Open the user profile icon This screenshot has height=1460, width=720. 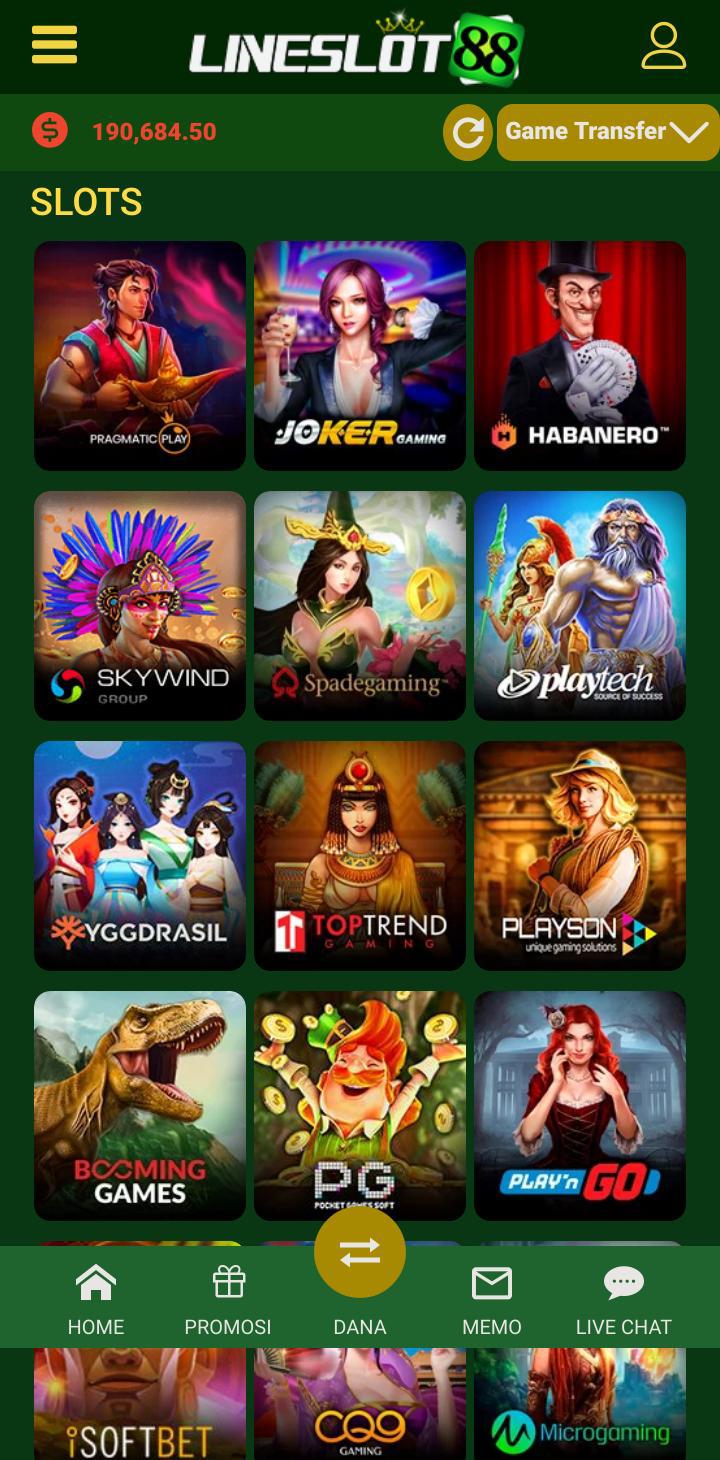(x=663, y=46)
